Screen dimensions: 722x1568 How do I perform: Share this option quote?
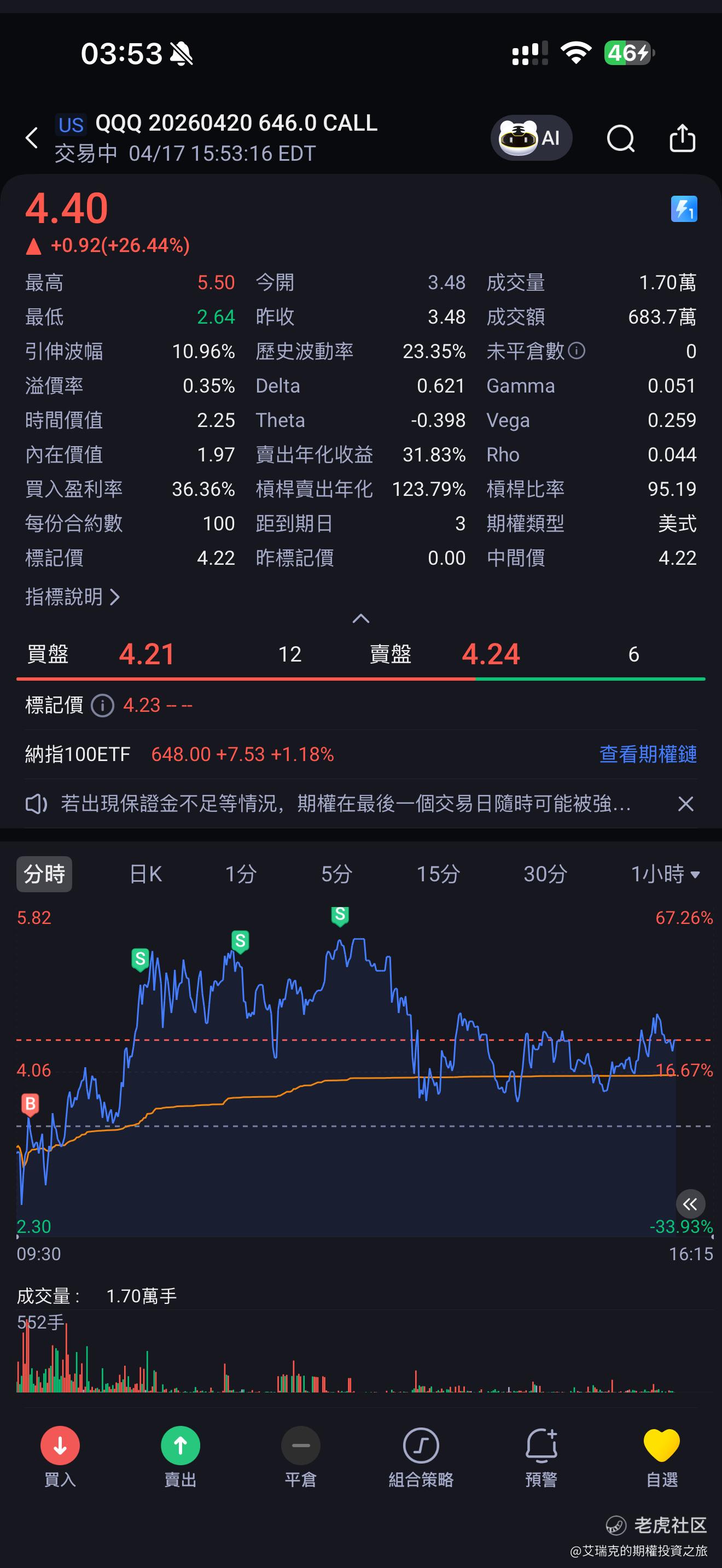[682, 138]
